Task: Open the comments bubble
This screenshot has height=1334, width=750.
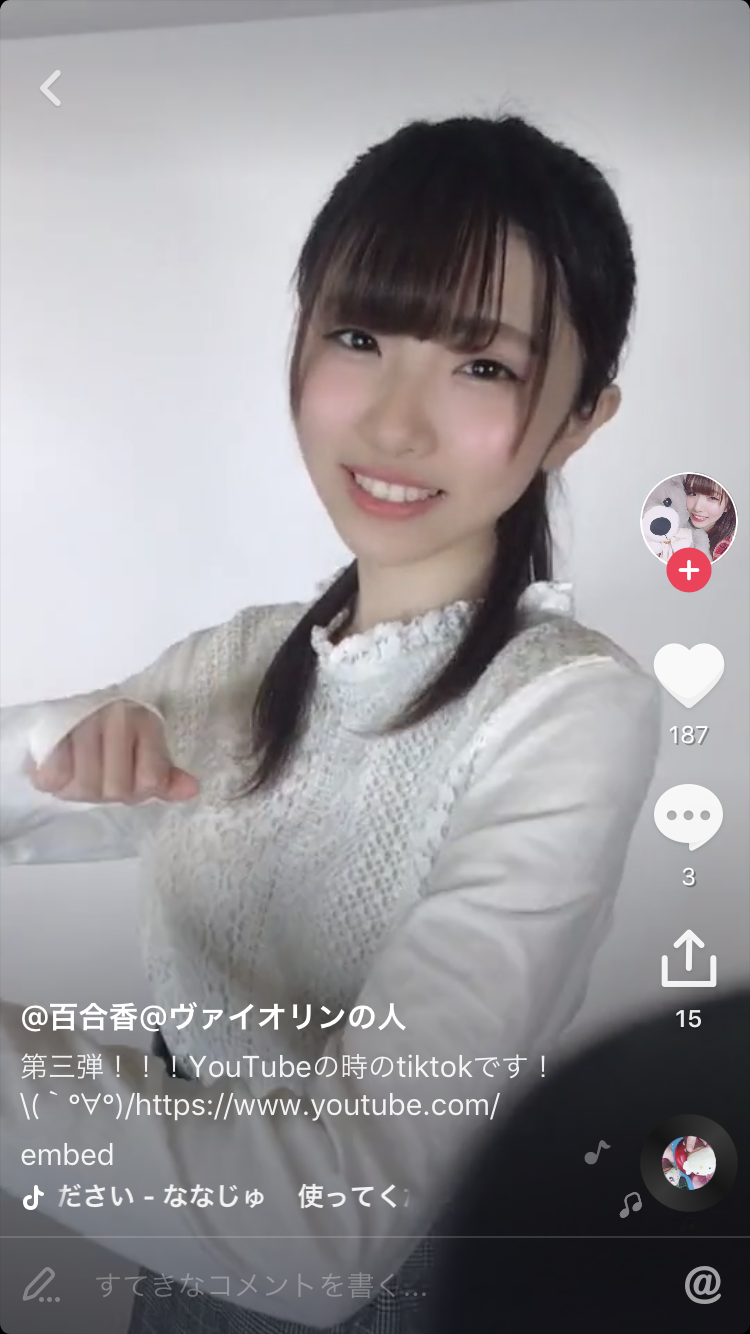Action: 688,817
